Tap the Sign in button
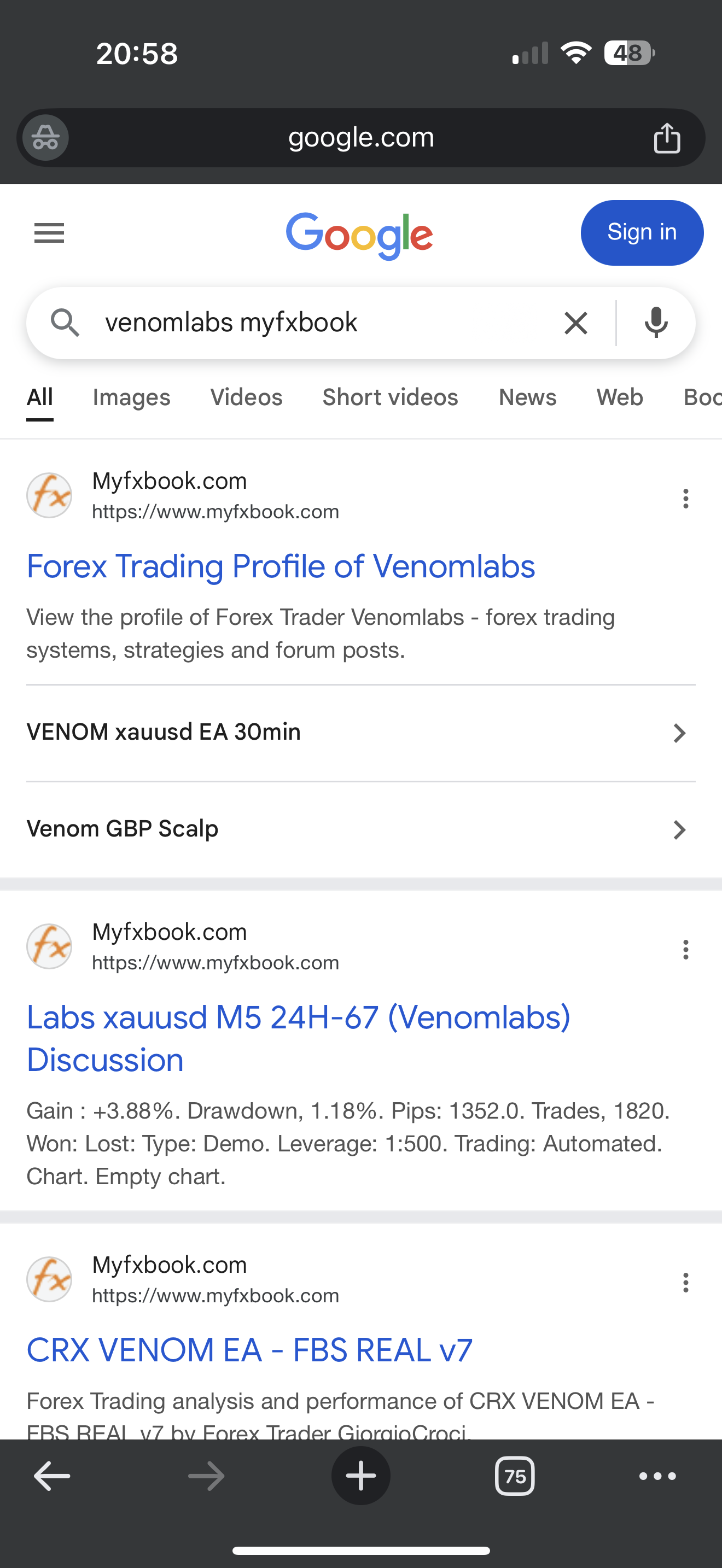722x1568 pixels. pyautogui.click(x=642, y=232)
